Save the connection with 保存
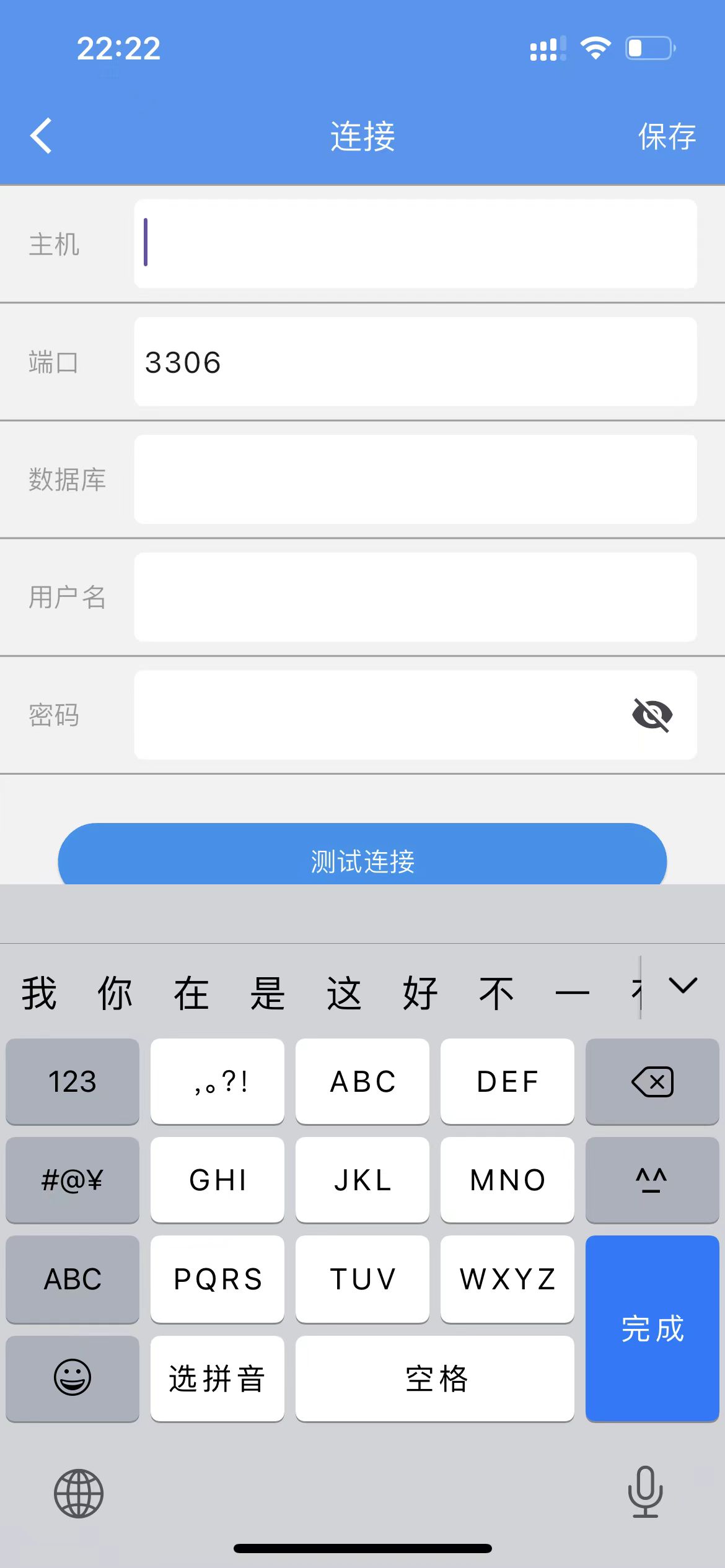725x1568 pixels. coord(666,136)
